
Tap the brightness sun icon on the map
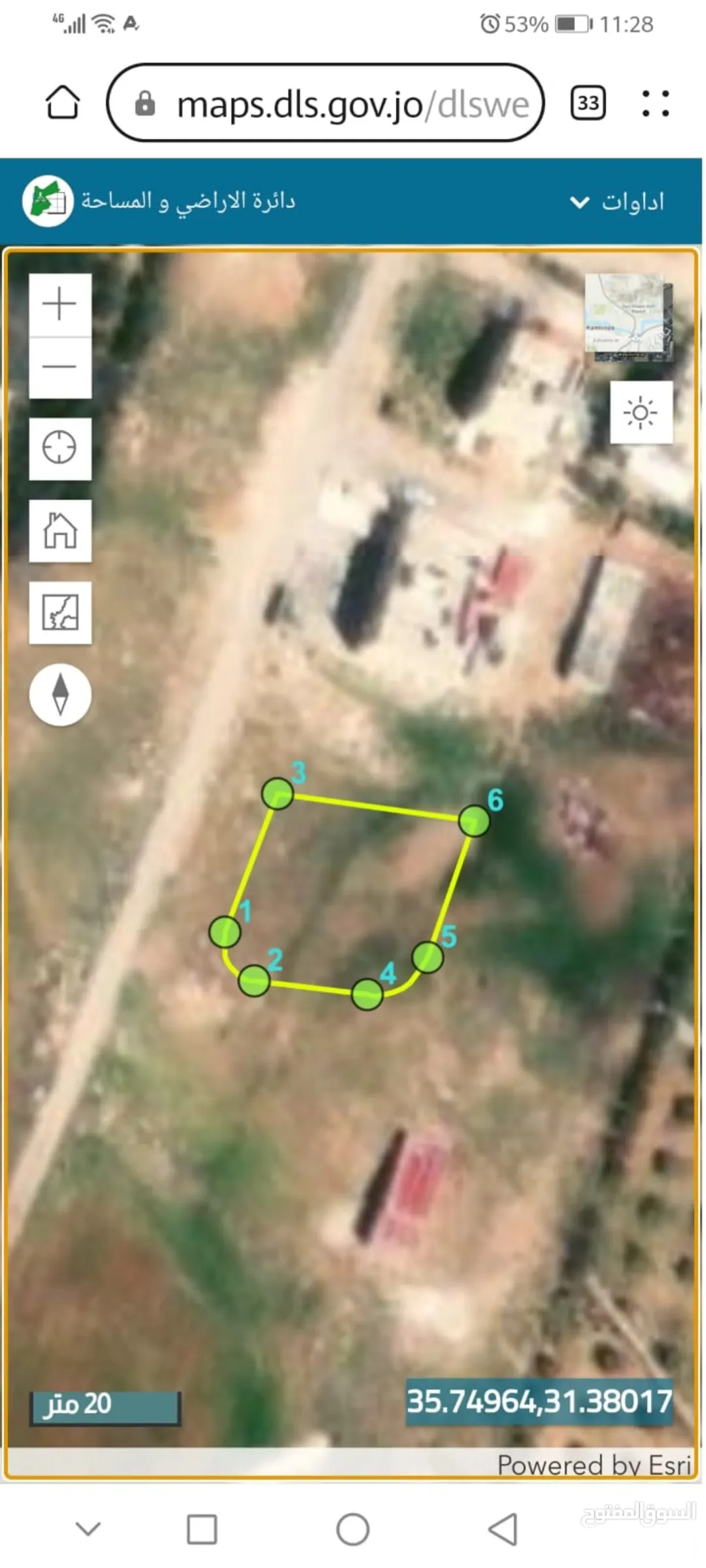641,413
